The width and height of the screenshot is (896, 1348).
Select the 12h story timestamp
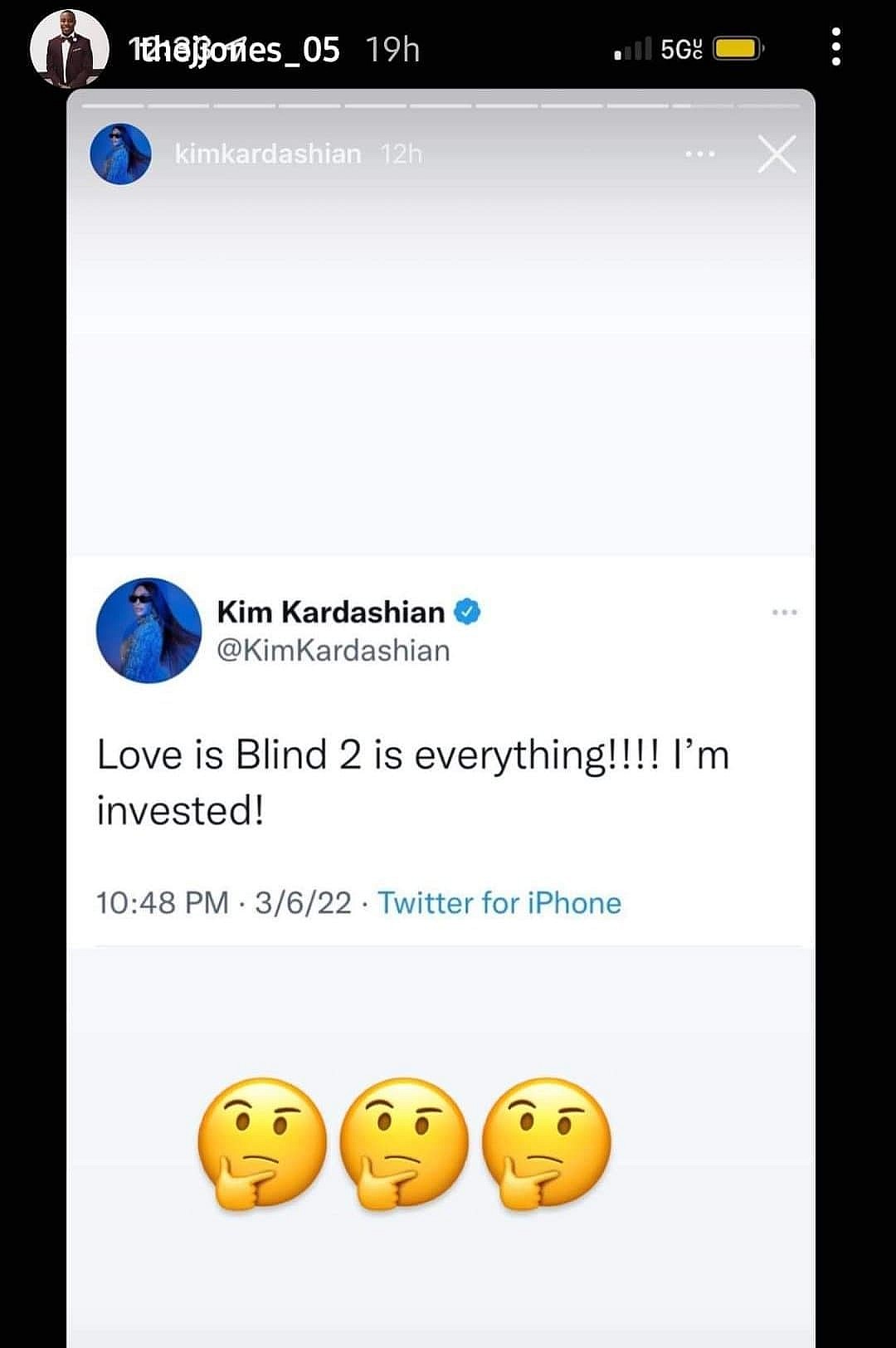click(402, 153)
